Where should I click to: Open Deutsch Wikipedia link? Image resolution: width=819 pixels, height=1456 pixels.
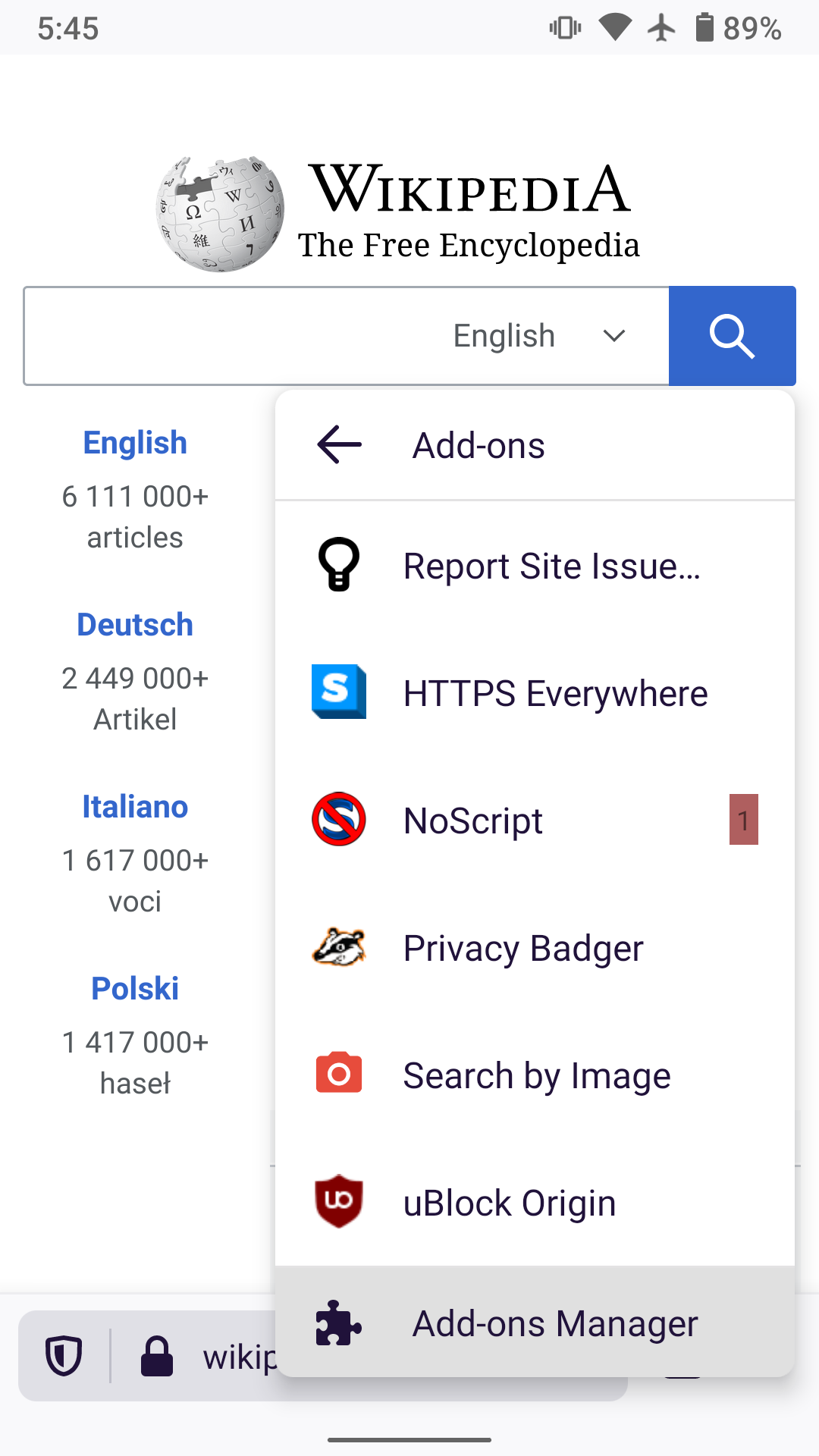(135, 625)
